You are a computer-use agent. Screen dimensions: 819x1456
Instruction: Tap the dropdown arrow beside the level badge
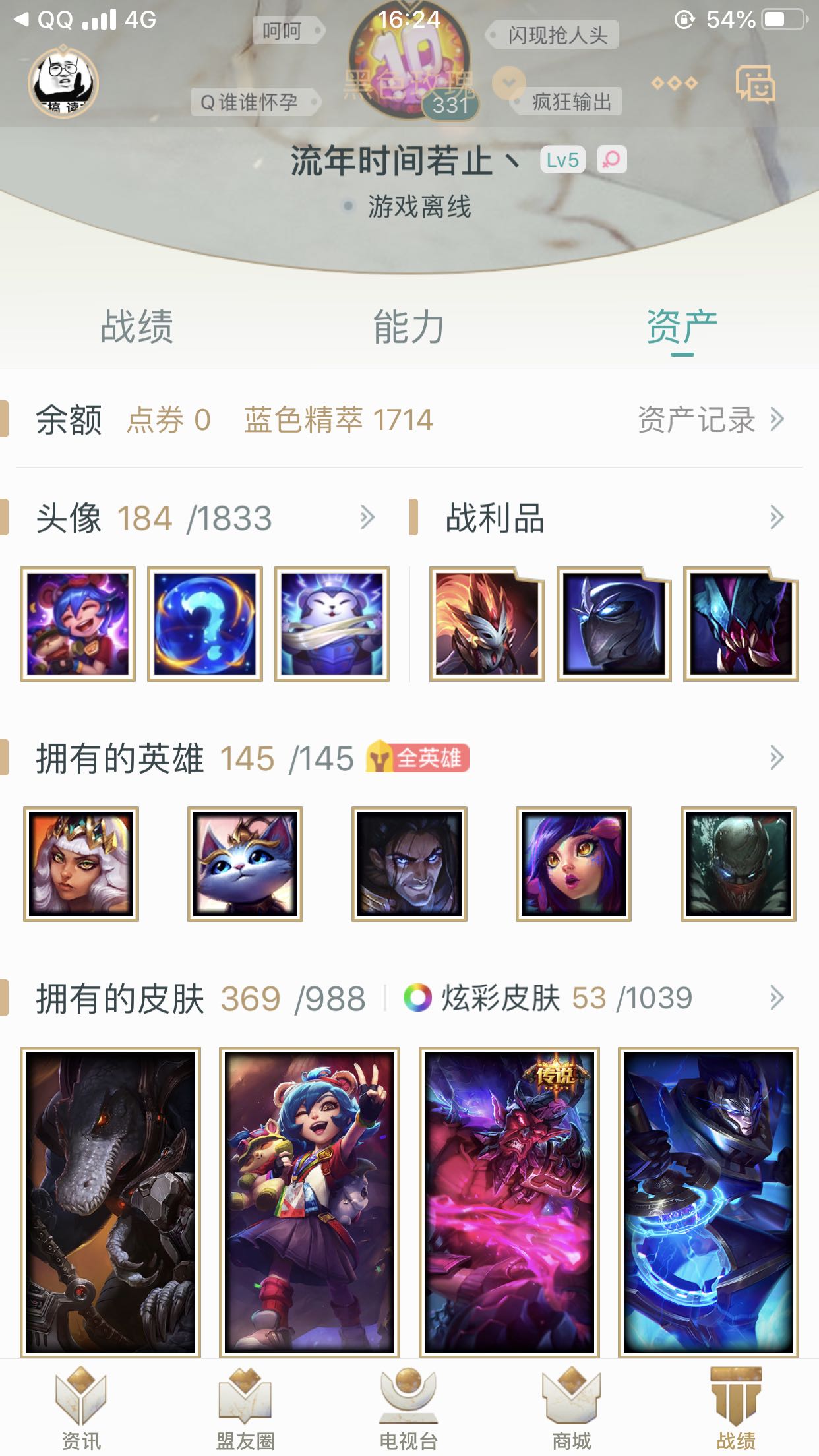[x=508, y=84]
